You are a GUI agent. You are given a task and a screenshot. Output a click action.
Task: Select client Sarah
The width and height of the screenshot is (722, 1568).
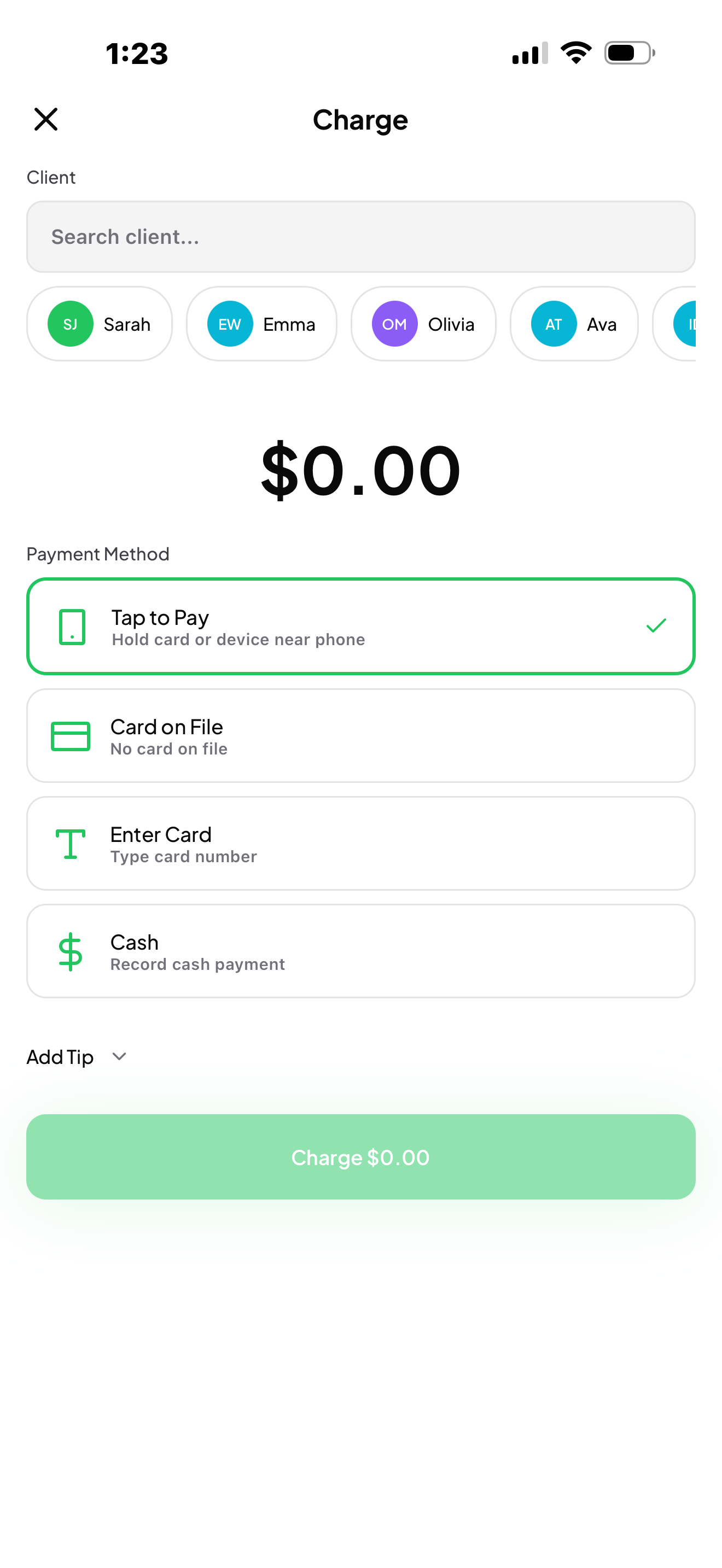(99, 324)
